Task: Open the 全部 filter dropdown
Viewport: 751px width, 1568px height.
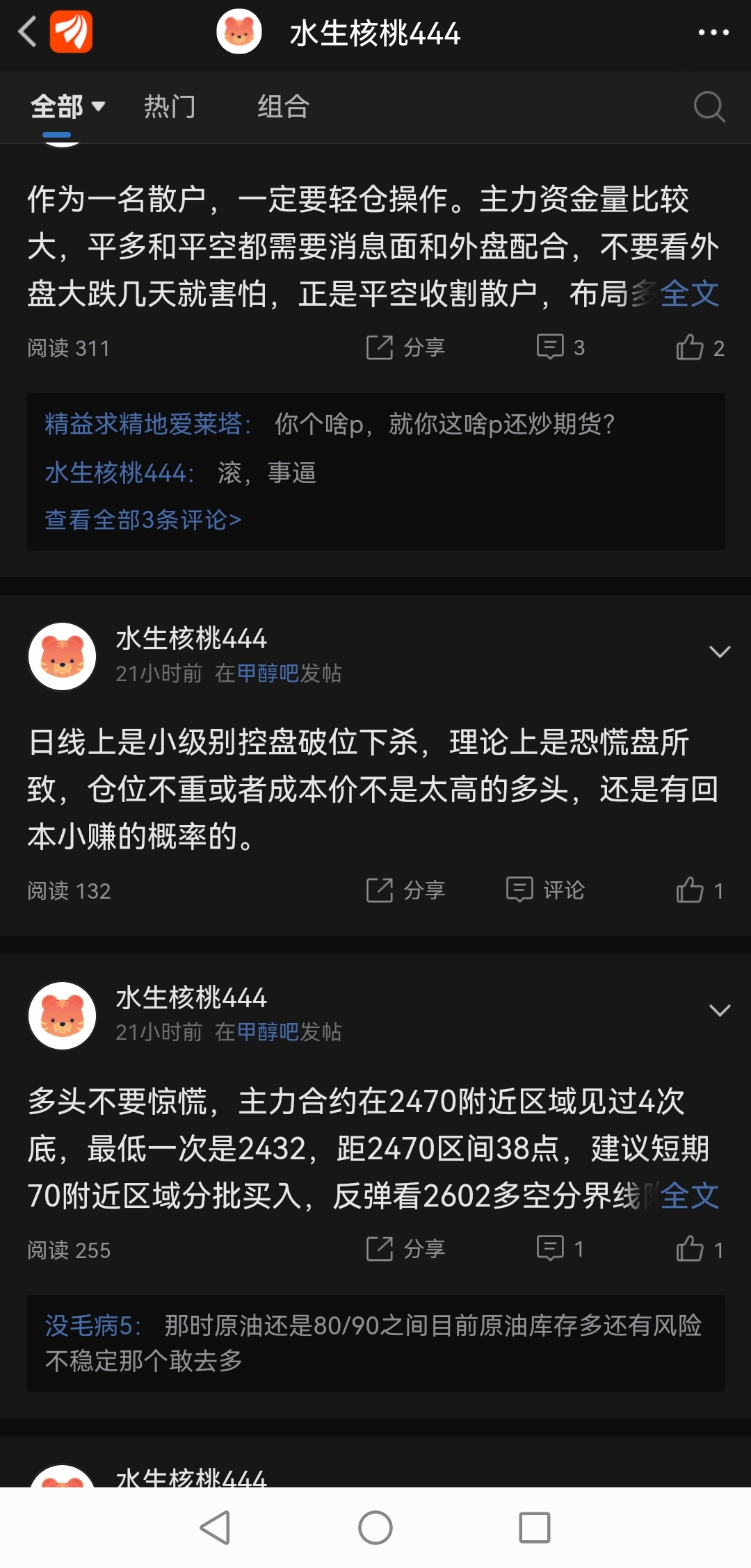Action: click(x=67, y=107)
